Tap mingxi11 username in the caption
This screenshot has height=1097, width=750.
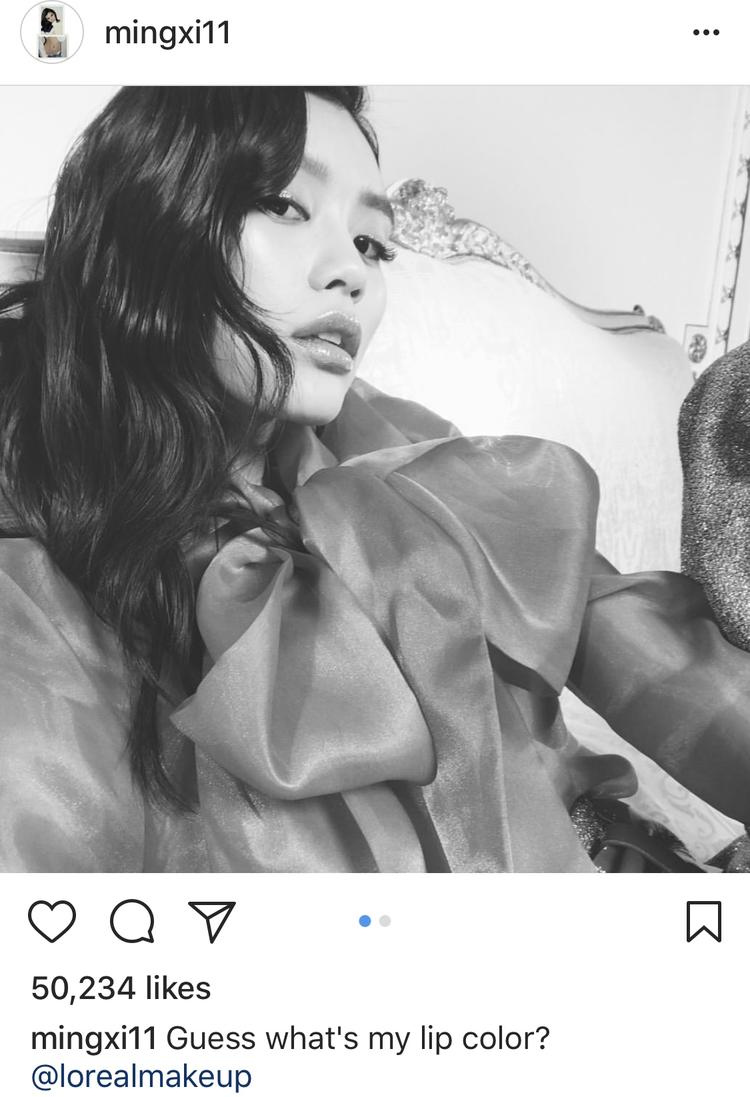pos(93,1038)
